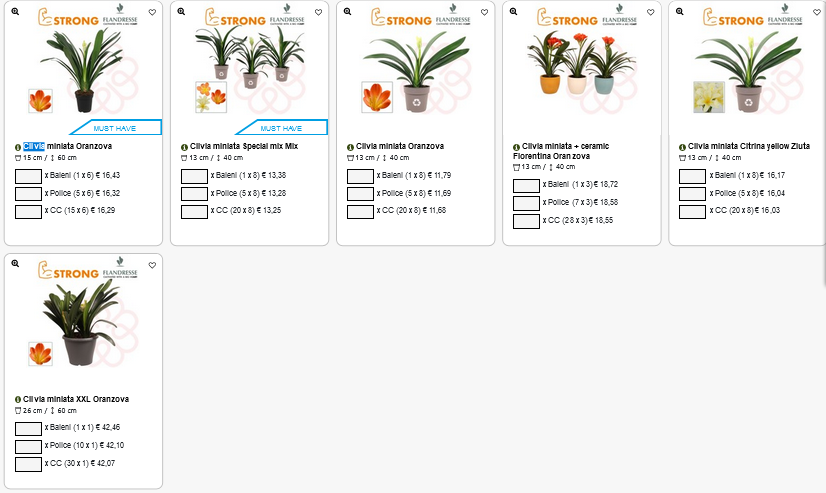Zoom the Clivia miniata Oranzova 15 cm image
This screenshot has height=493, width=826.
click(x=15, y=11)
